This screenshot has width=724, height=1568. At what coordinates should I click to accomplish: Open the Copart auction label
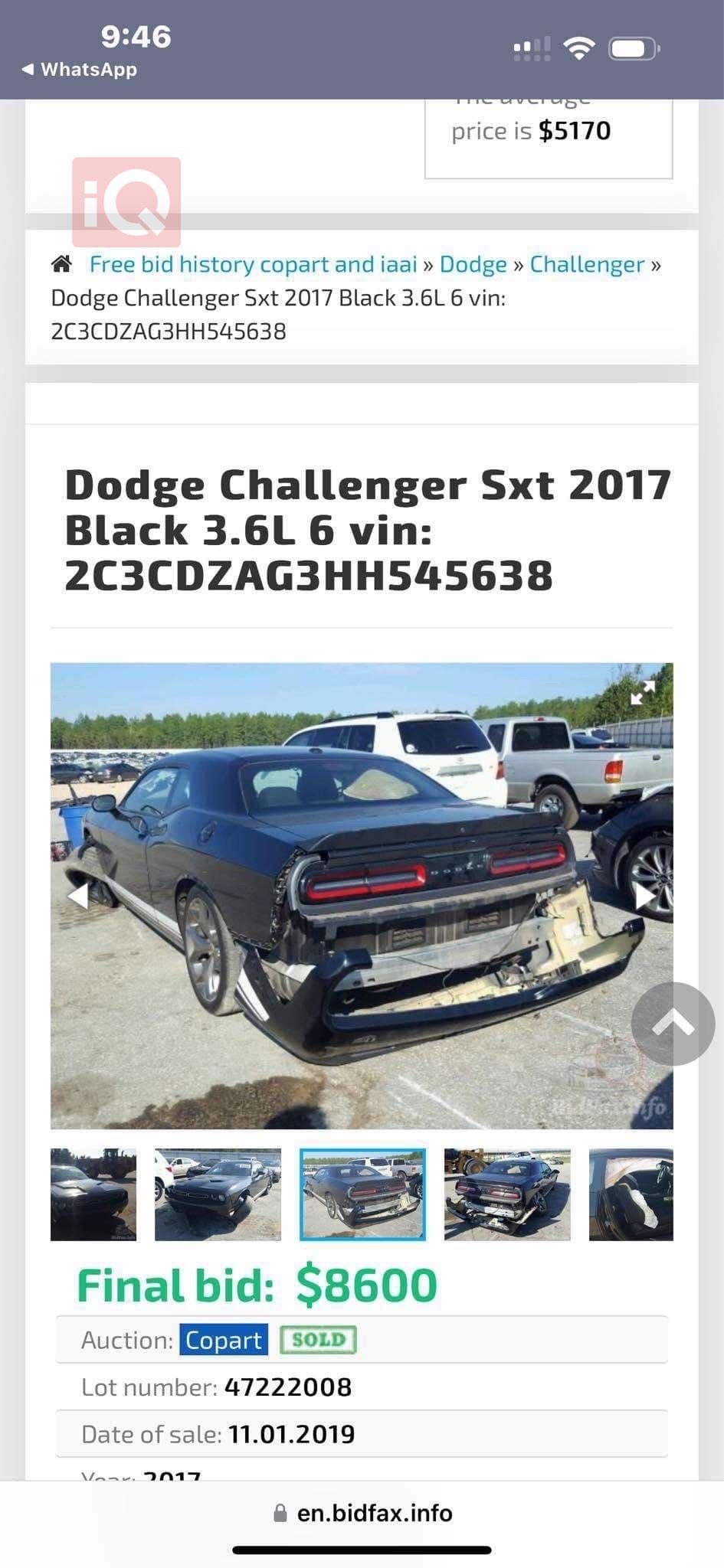[224, 1340]
